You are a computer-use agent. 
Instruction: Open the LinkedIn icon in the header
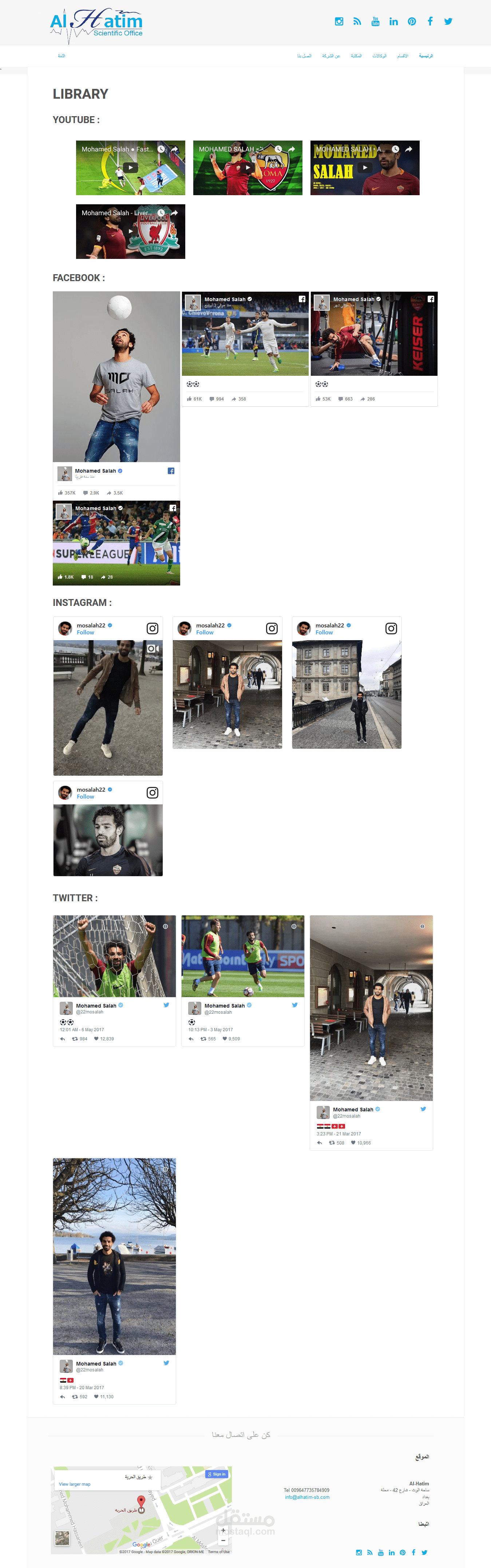tap(394, 21)
